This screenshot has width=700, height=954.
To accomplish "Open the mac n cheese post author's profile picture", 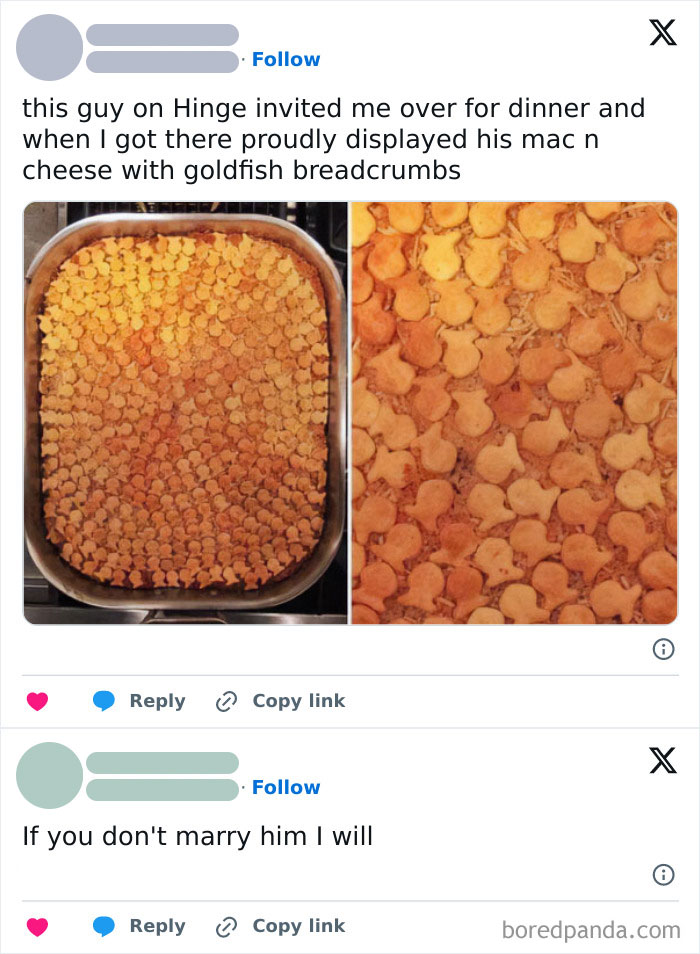I will click(x=49, y=47).
